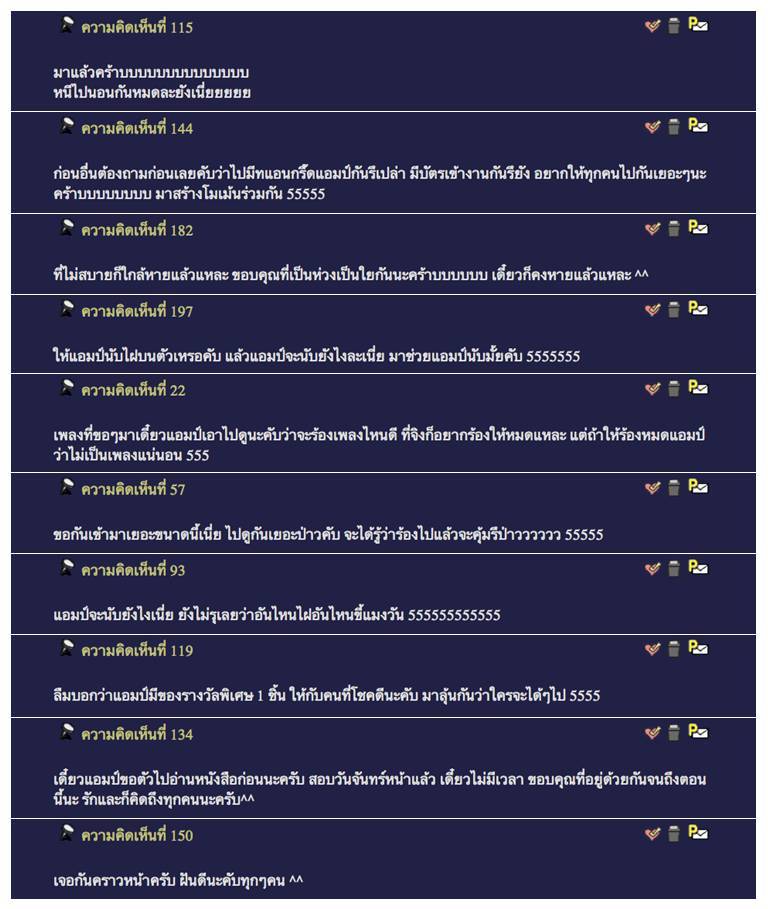Vote for comment 150 with the heart icon

click(653, 834)
